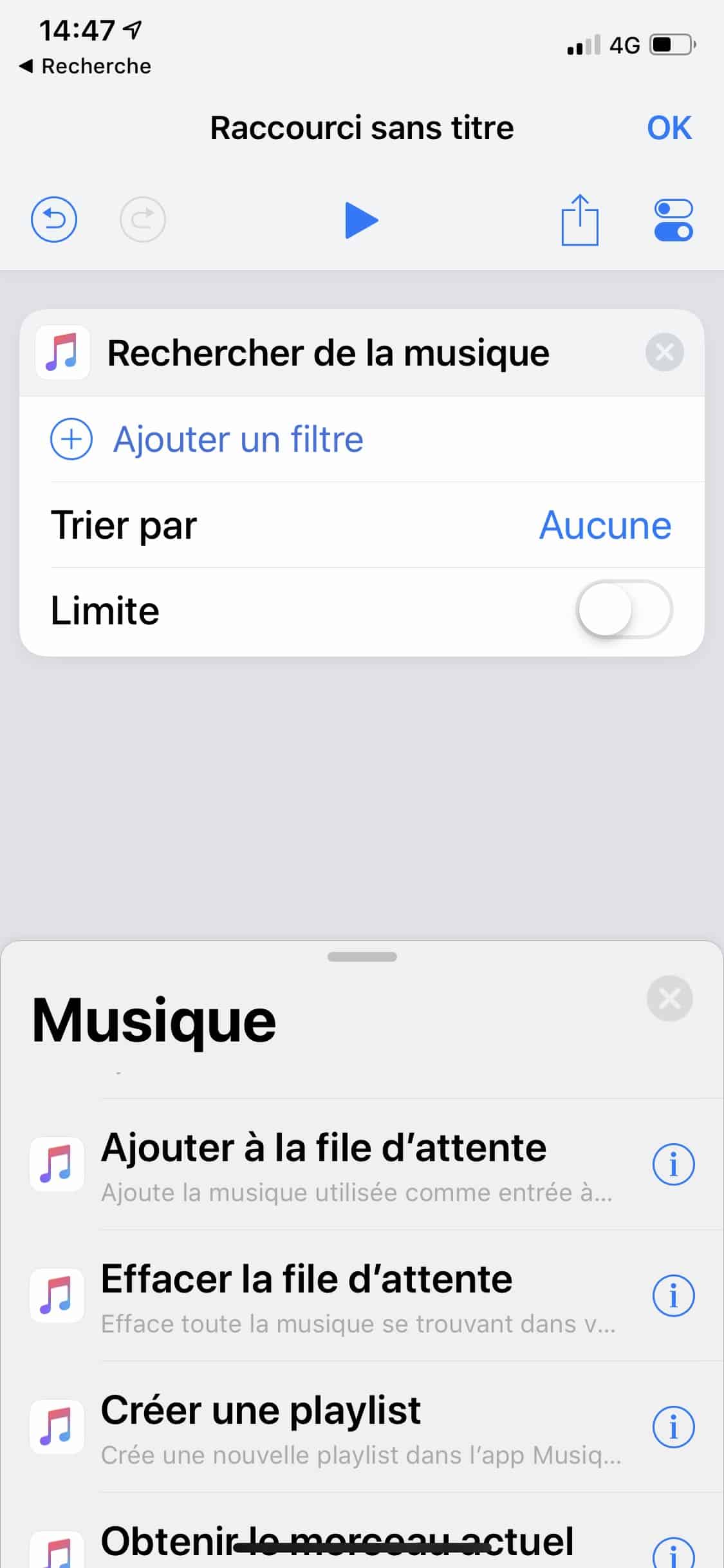Open info for Créer une playlist

[x=673, y=1427]
